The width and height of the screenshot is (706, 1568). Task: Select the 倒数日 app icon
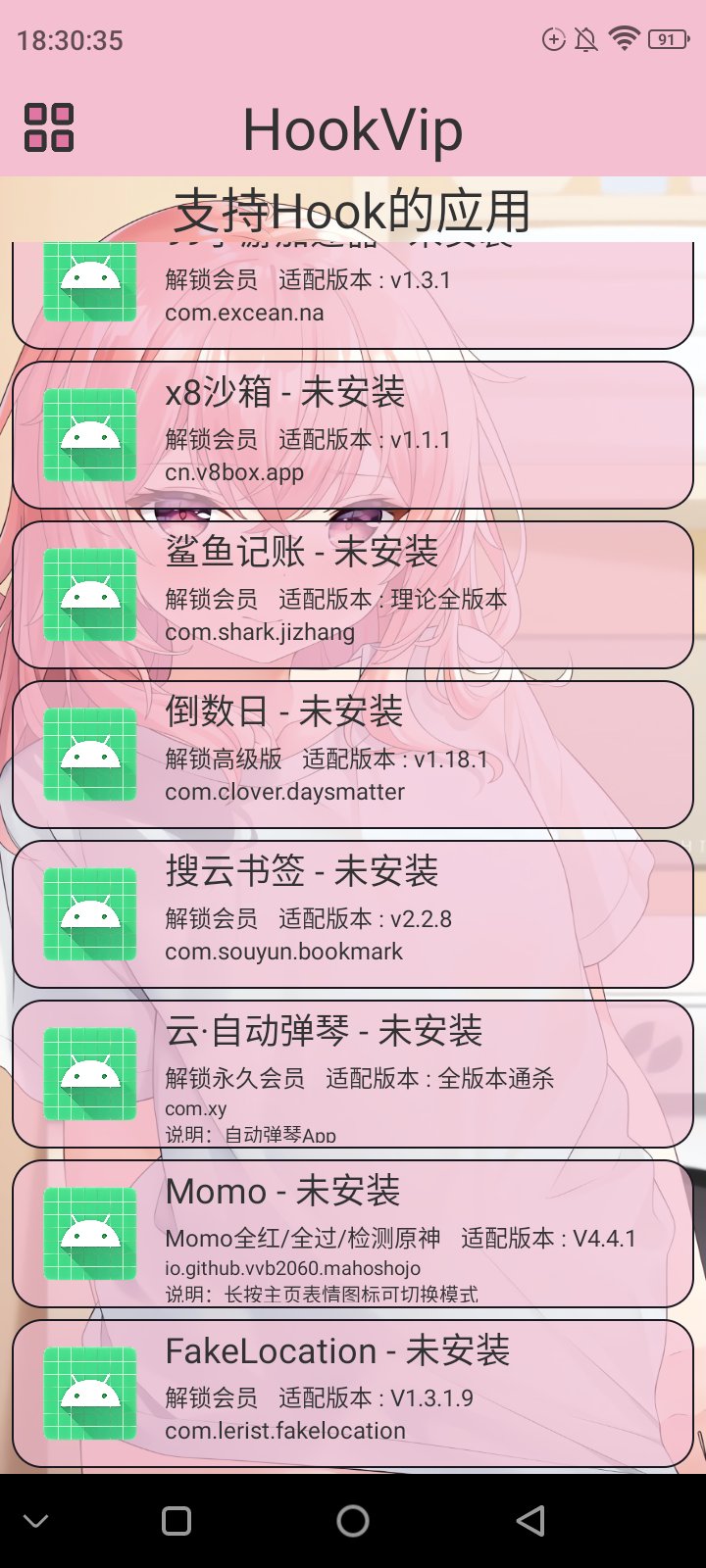88,752
